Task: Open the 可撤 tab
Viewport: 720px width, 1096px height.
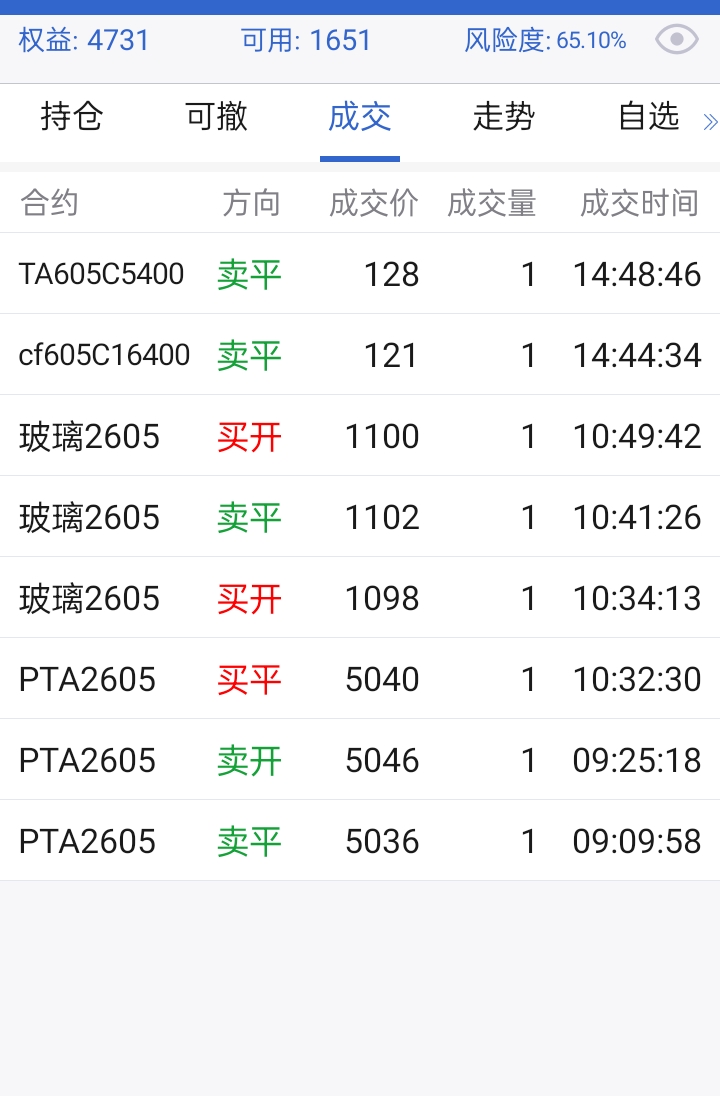Action: (216, 118)
